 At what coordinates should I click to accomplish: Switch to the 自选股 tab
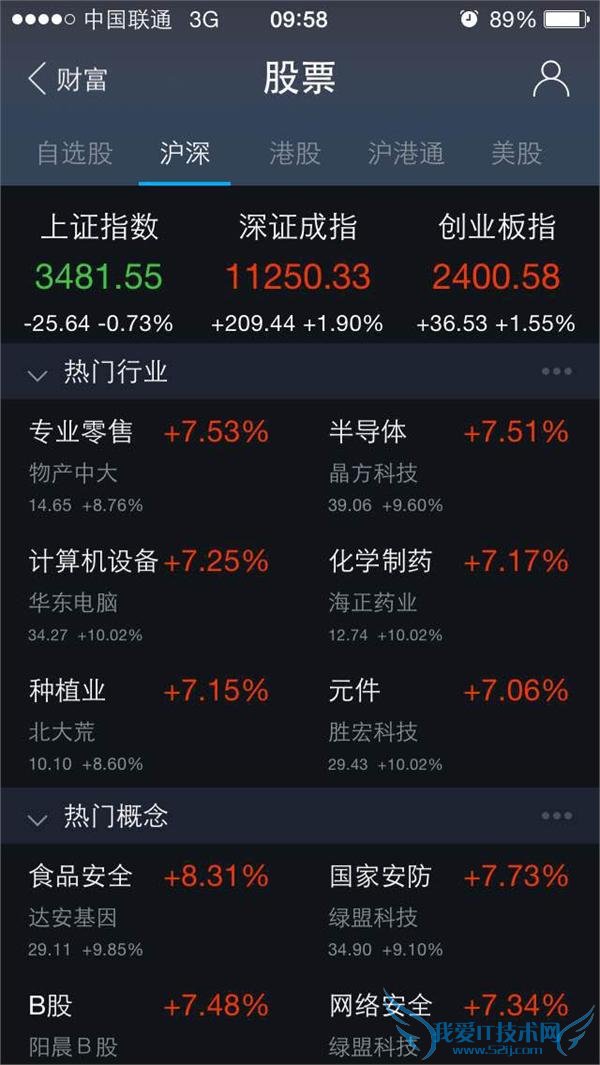tap(75, 154)
